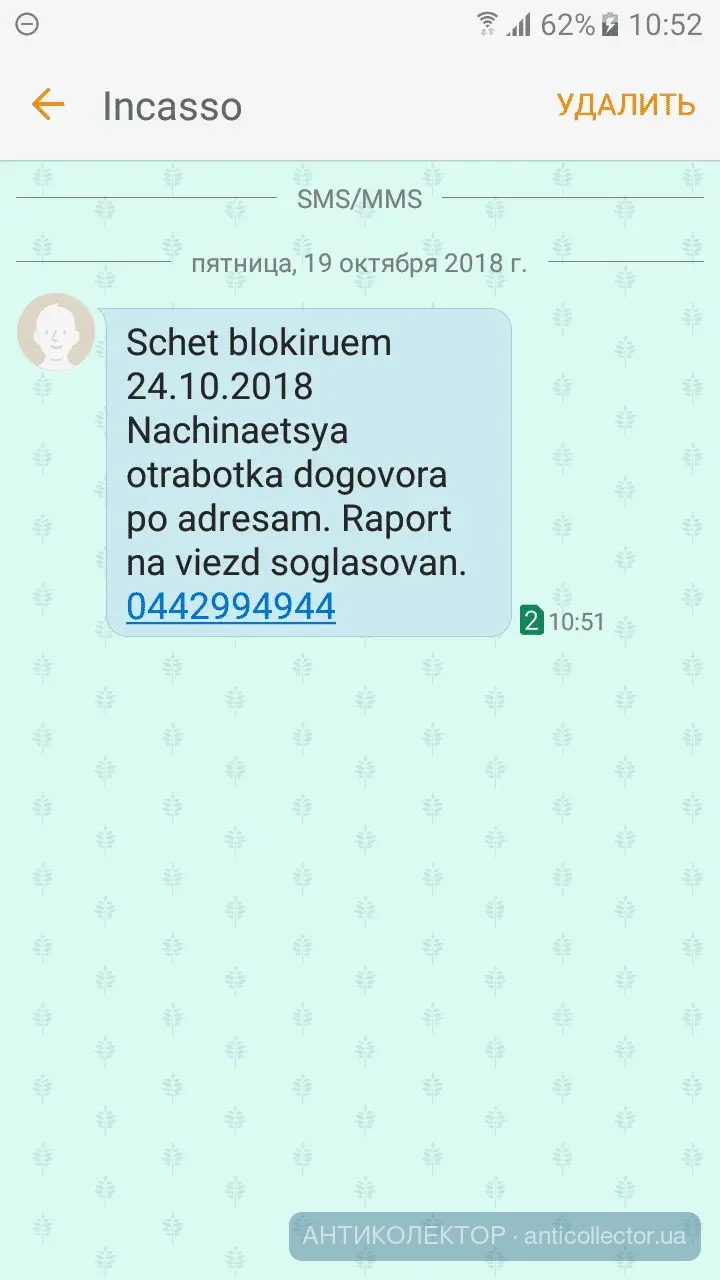Open the phone number link 0442994944
This screenshot has height=1280, width=720.
230,606
